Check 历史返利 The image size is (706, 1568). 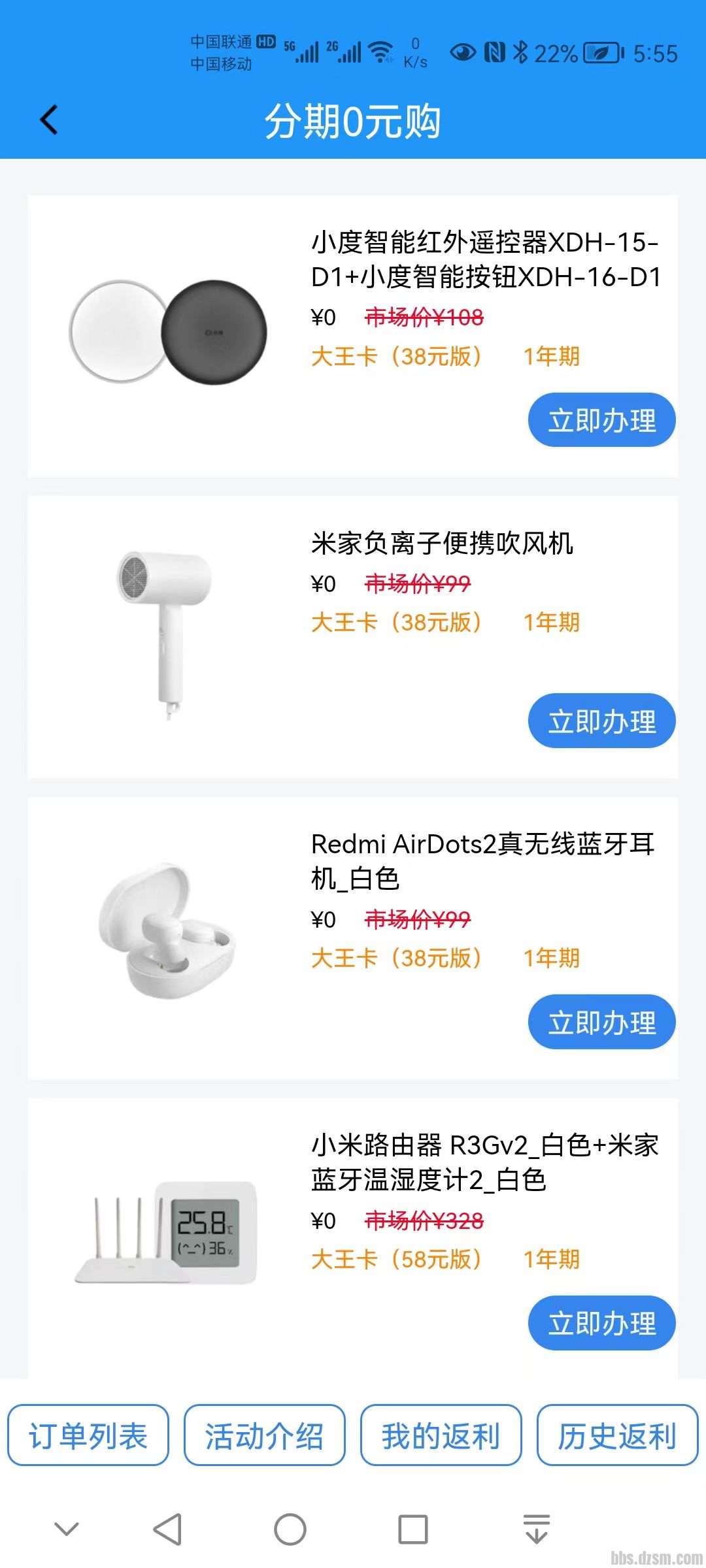617,1435
